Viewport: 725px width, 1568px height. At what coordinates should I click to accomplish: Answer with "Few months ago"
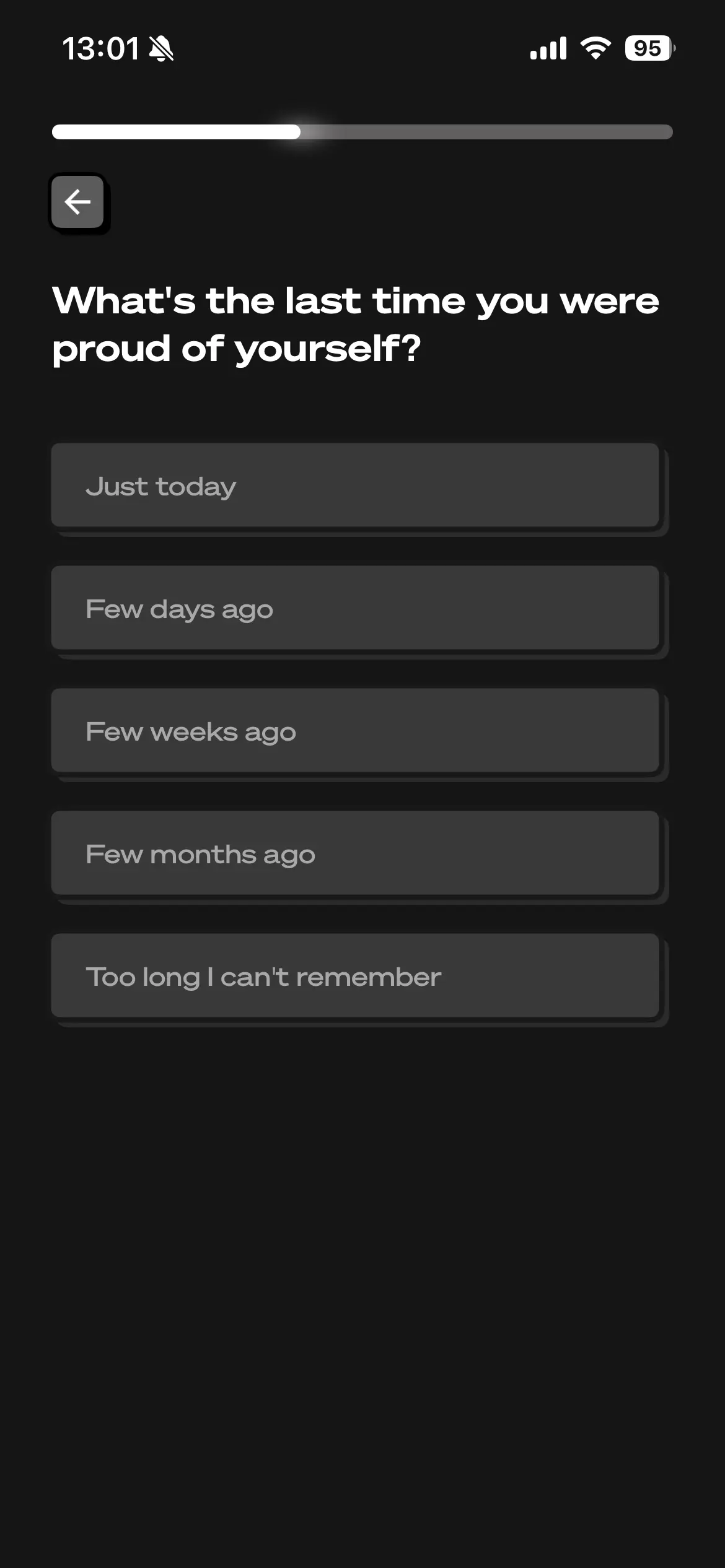click(354, 853)
